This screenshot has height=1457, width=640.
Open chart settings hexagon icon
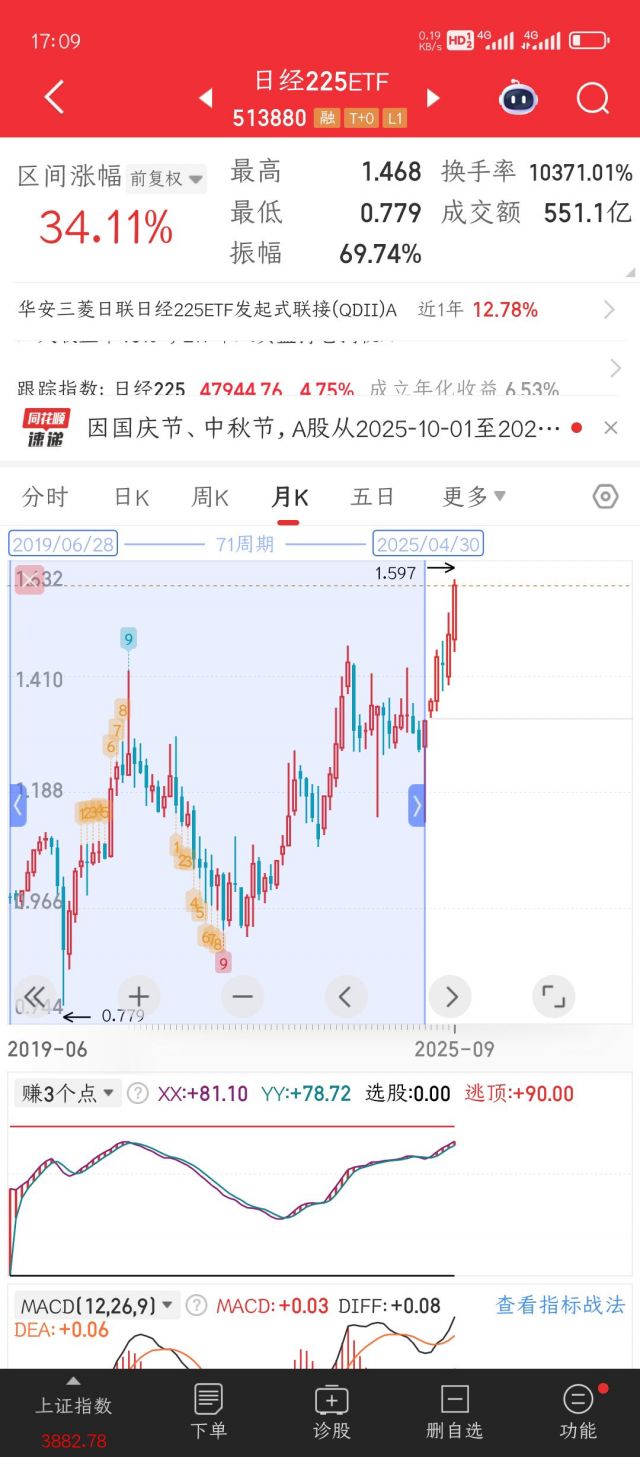(x=605, y=497)
